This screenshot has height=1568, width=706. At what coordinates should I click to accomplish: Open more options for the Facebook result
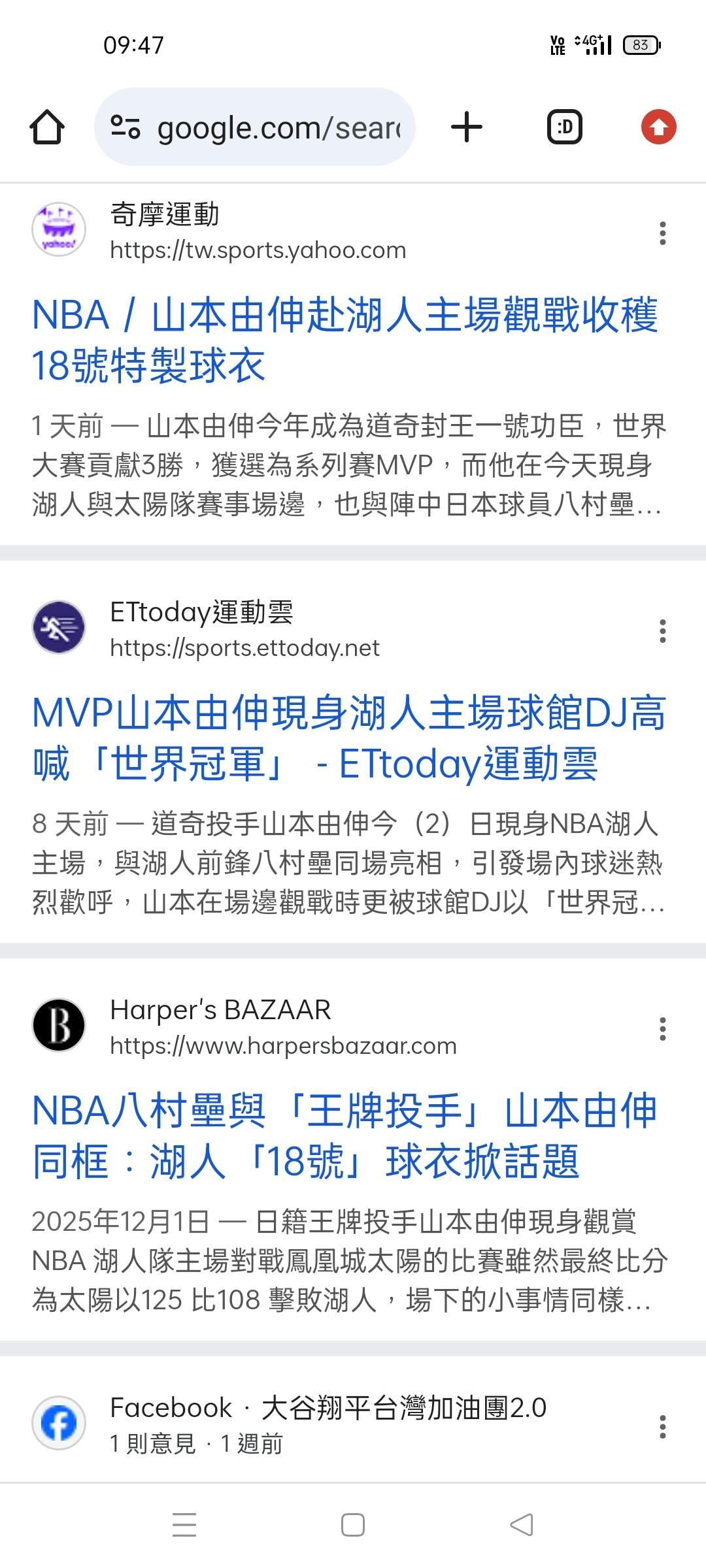click(663, 1427)
